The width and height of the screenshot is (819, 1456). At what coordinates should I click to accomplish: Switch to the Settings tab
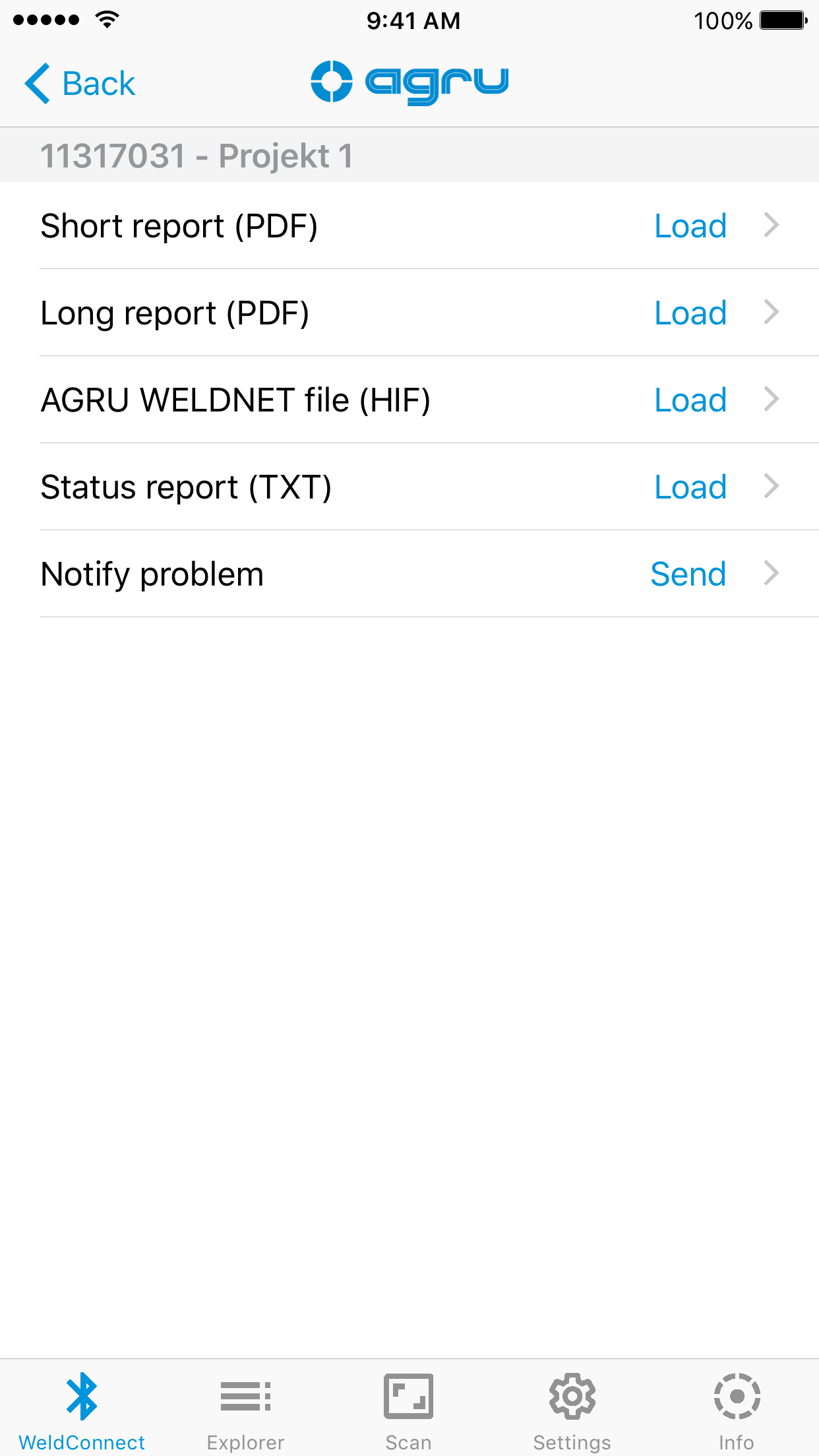pos(571,1411)
